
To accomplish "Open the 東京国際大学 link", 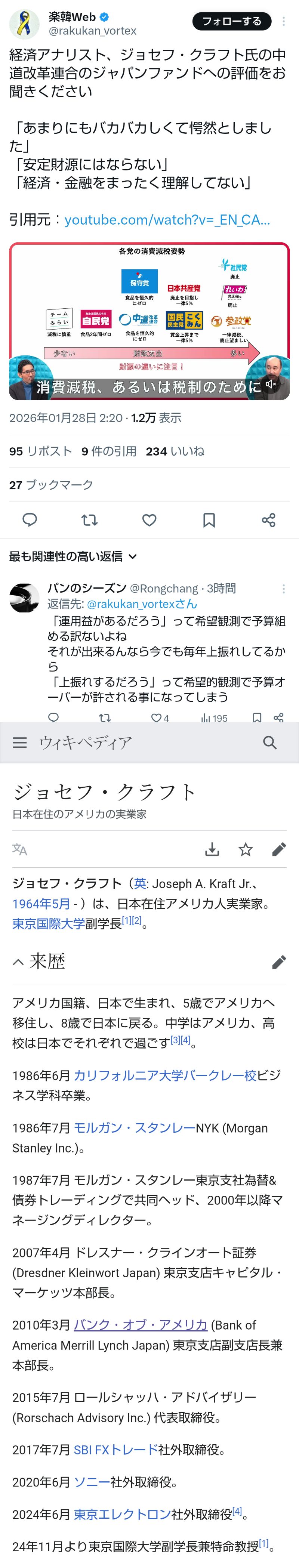I will (49, 923).
